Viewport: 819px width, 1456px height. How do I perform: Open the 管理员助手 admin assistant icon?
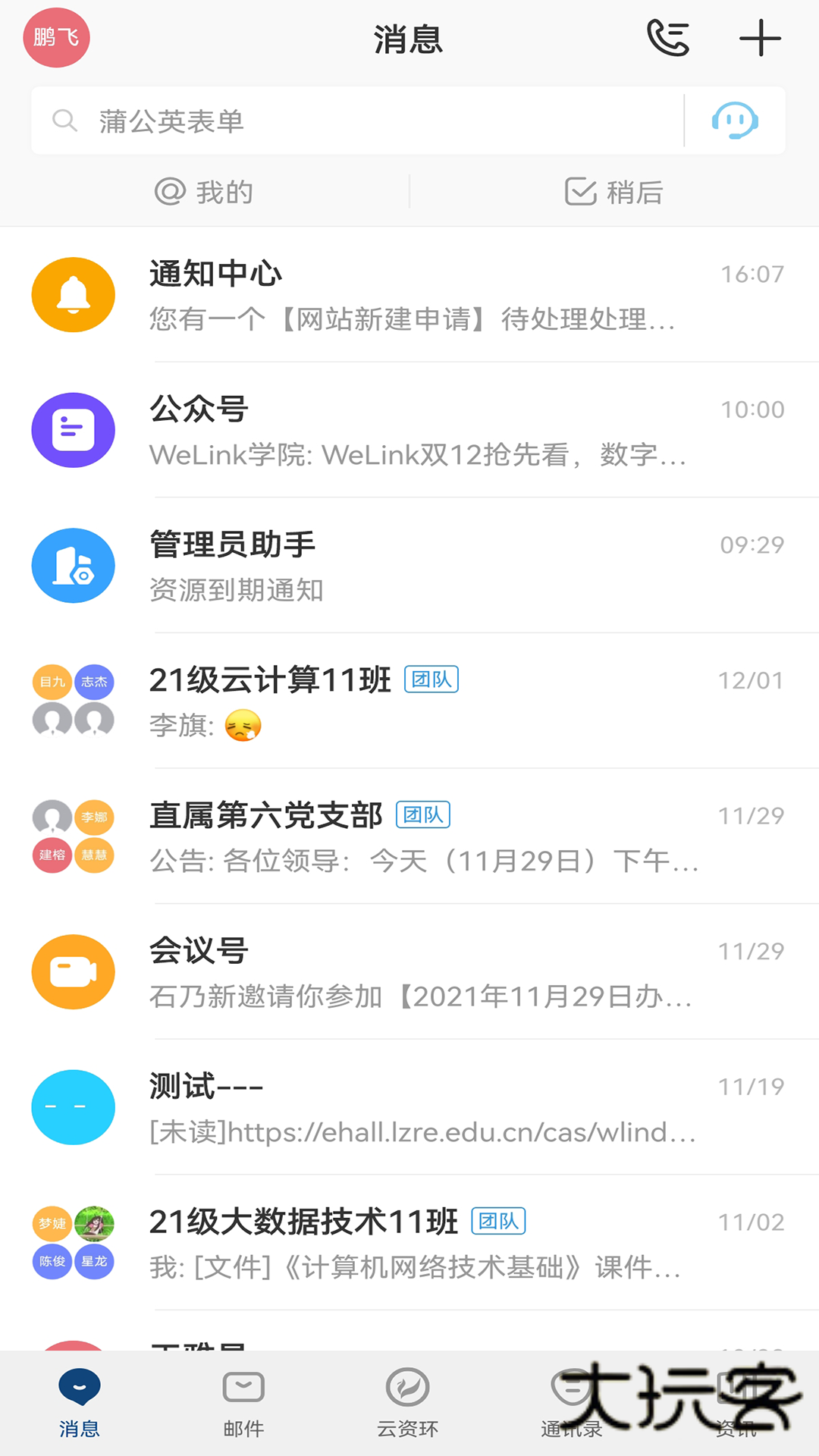pos(73,566)
